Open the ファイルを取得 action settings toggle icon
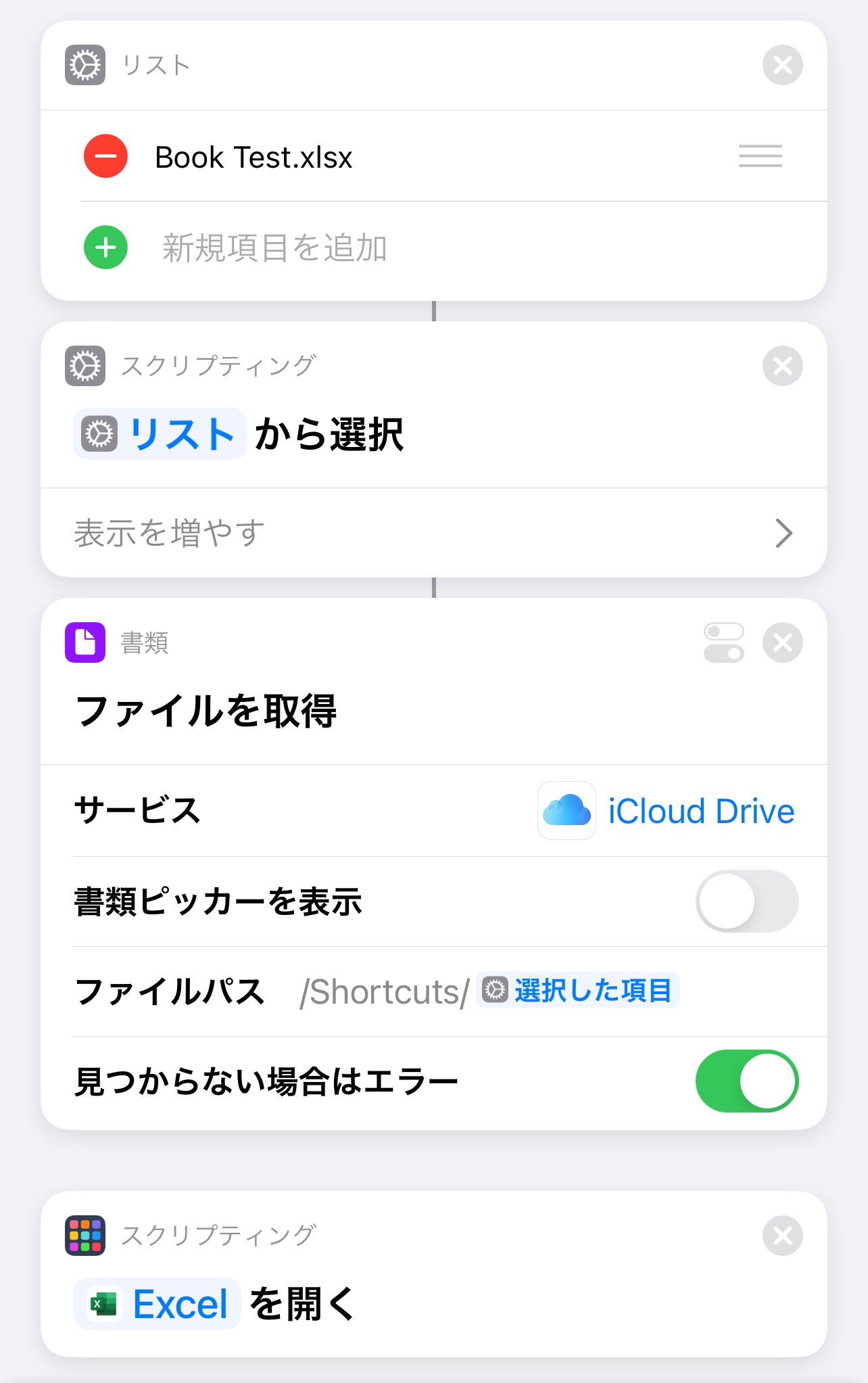868x1383 pixels. pyautogui.click(x=723, y=642)
